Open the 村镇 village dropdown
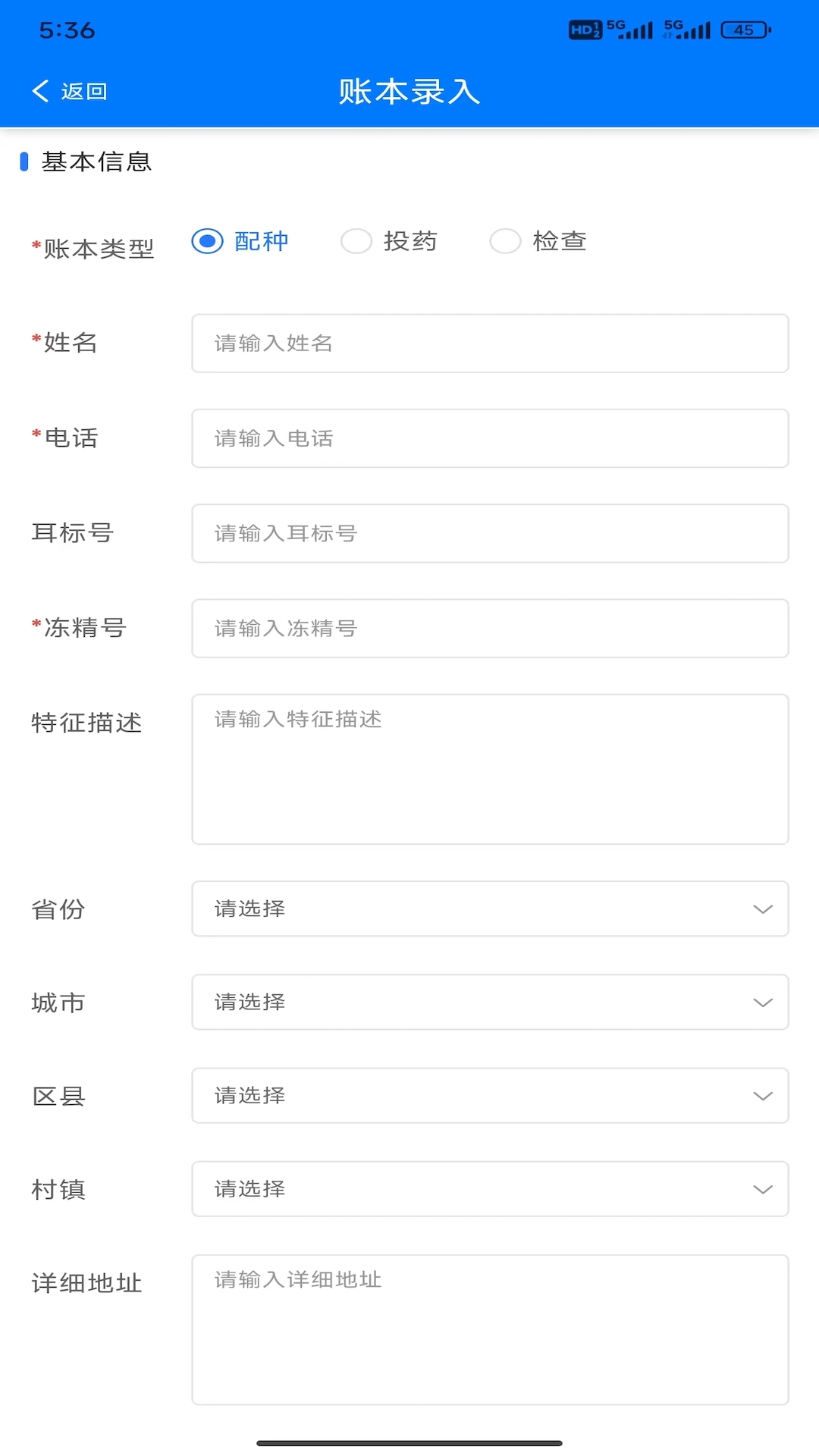This screenshot has height=1456, width=819. point(491,1189)
